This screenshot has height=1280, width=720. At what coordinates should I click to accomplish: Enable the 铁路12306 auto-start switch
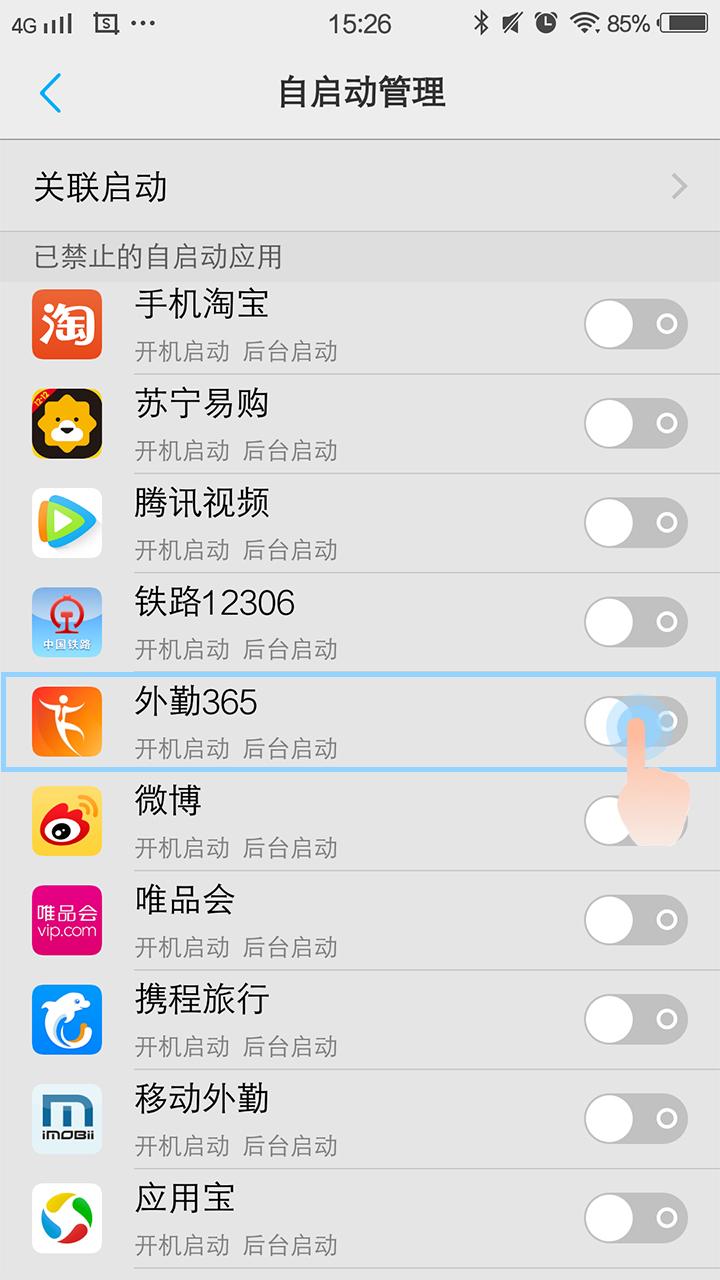[x=636, y=622]
